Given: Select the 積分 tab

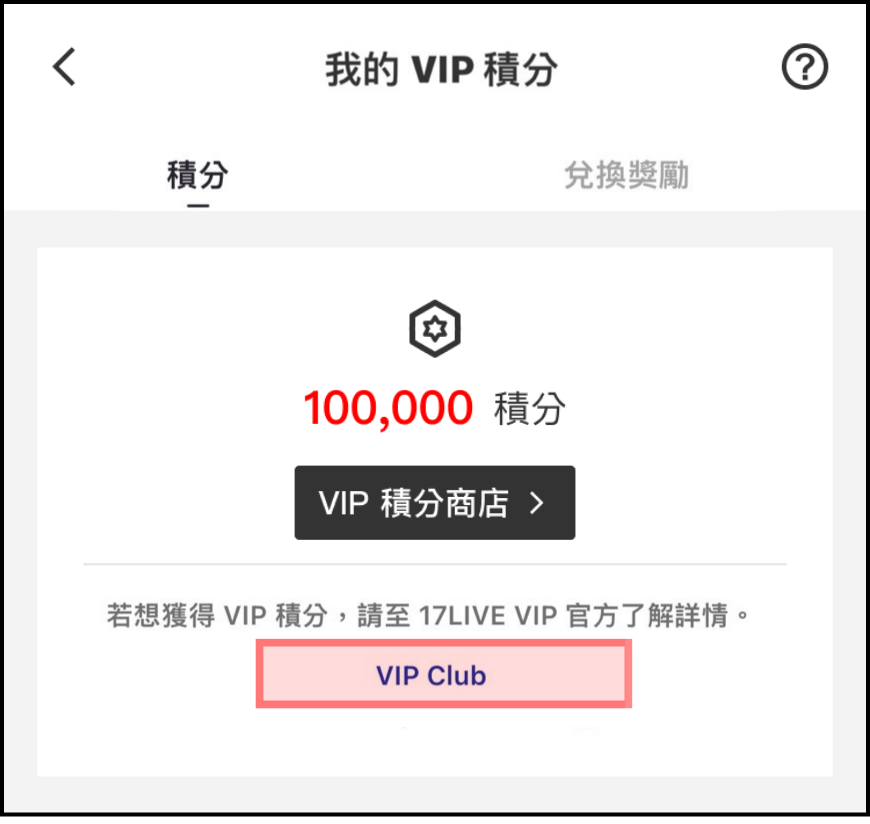Looking at the screenshot, I should click(198, 176).
